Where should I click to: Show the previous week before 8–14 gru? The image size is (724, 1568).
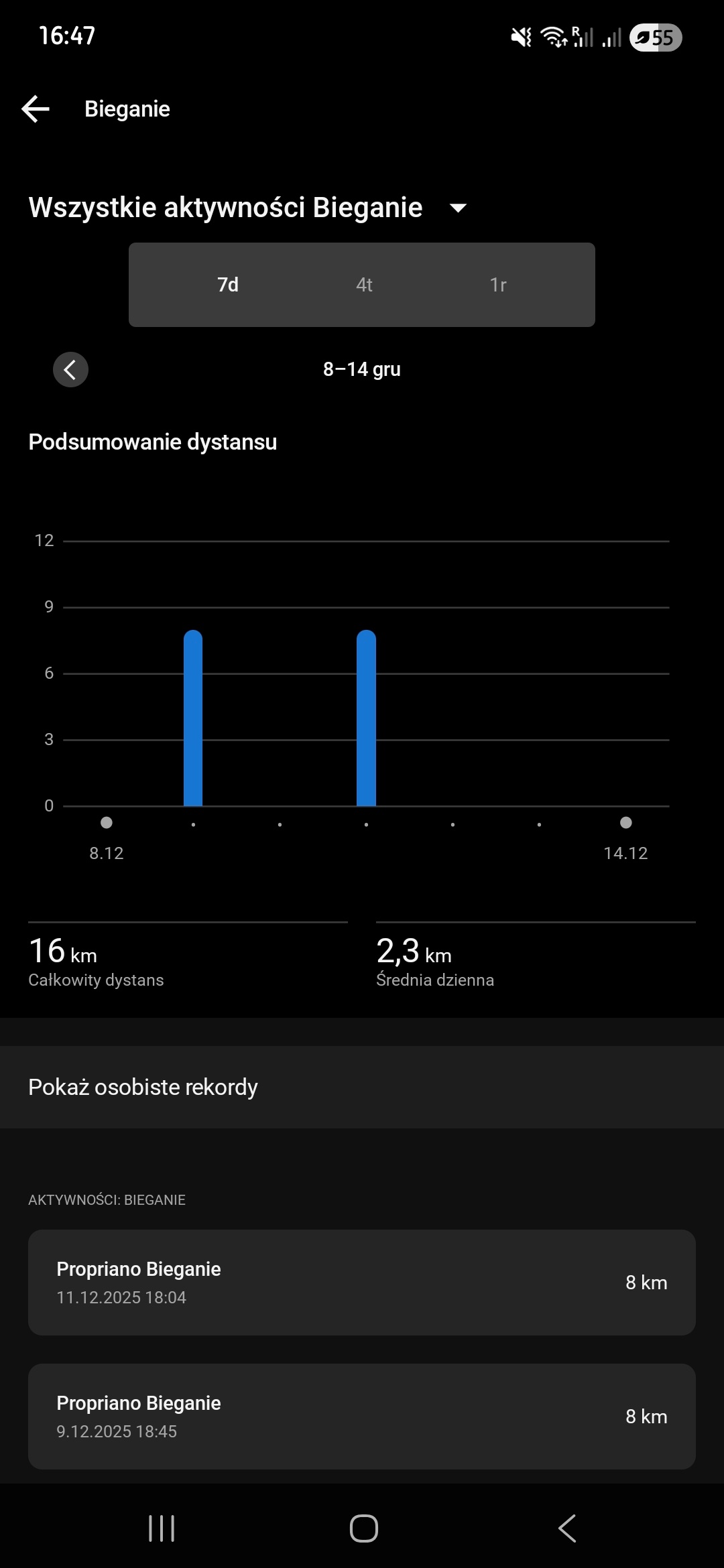point(70,369)
